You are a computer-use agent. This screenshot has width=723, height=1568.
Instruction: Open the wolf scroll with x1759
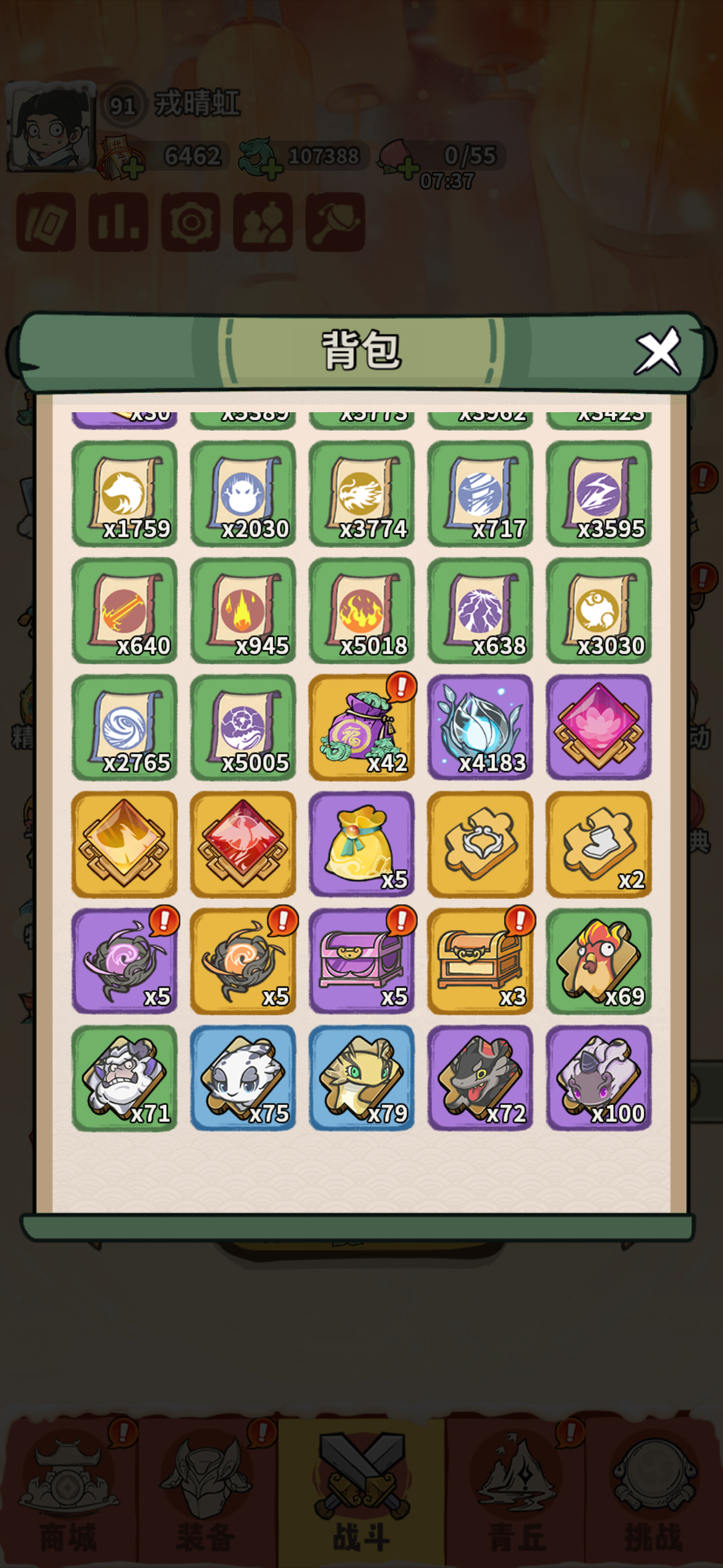pyautogui.click(x=124, y=493)
